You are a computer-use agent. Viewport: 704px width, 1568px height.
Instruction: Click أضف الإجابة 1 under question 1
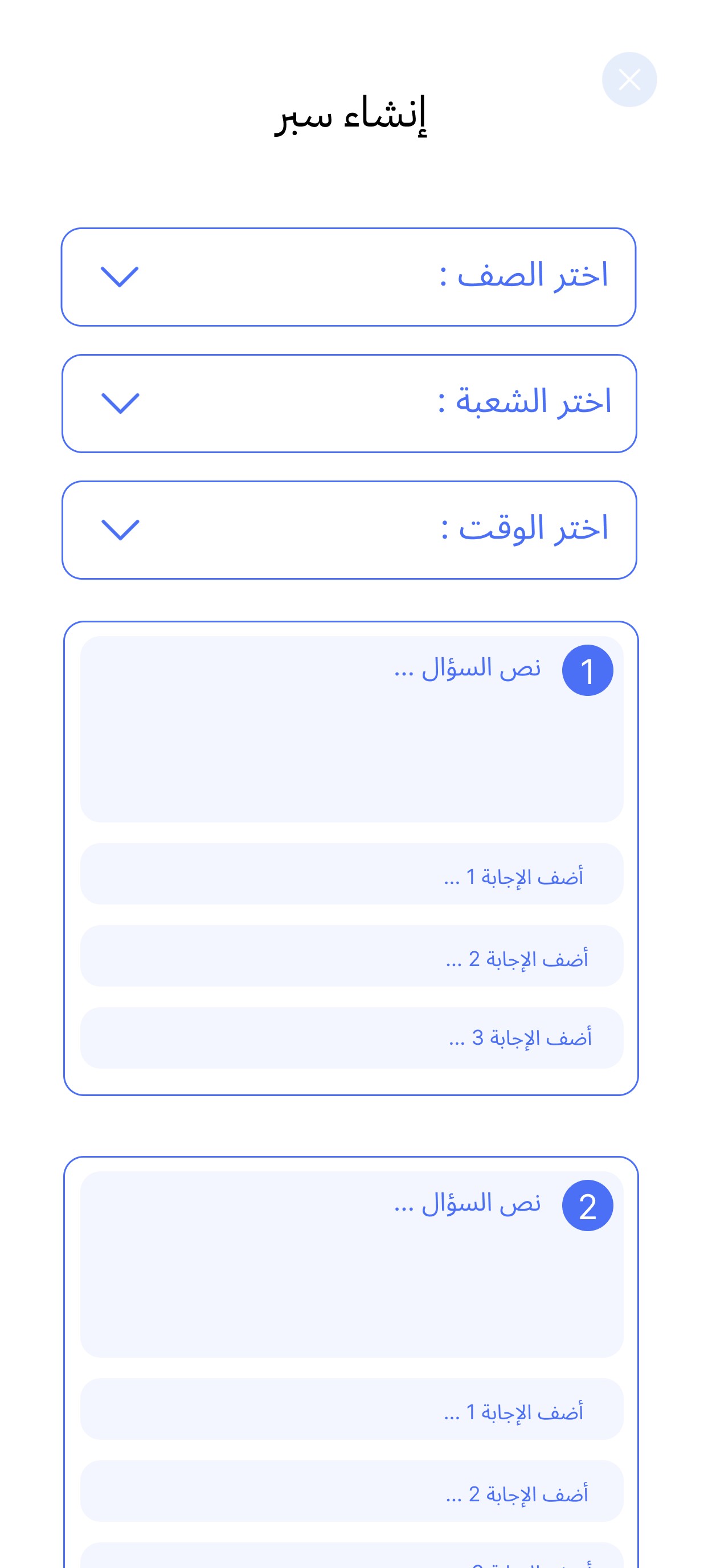(350, 876)
